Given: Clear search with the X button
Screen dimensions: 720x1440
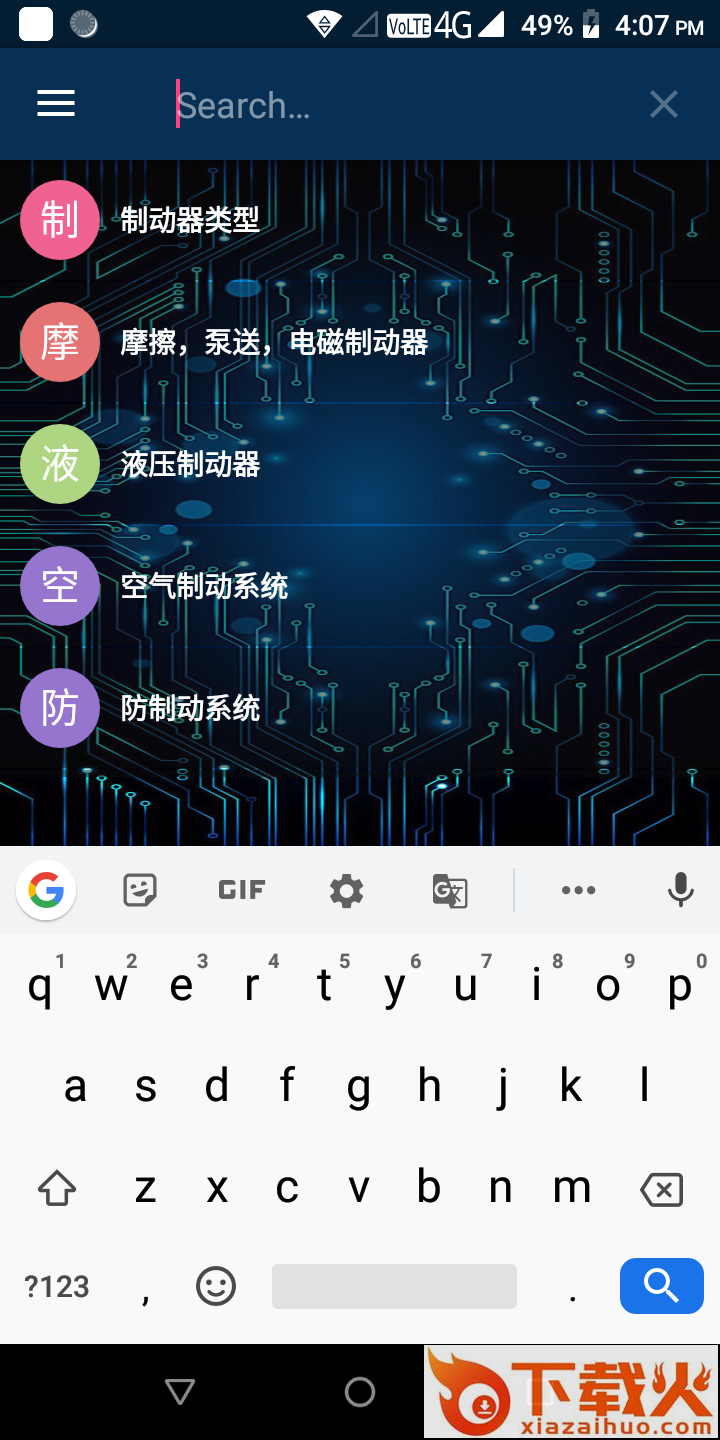Looking at the screenshot, I should pos(664,104).
